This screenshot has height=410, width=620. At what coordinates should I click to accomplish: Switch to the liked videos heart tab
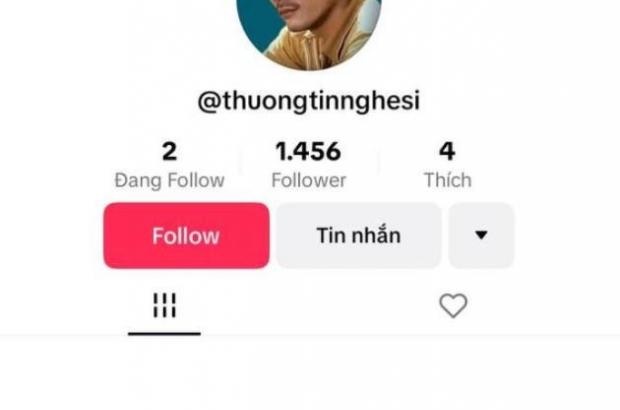[x=453, y=306]
